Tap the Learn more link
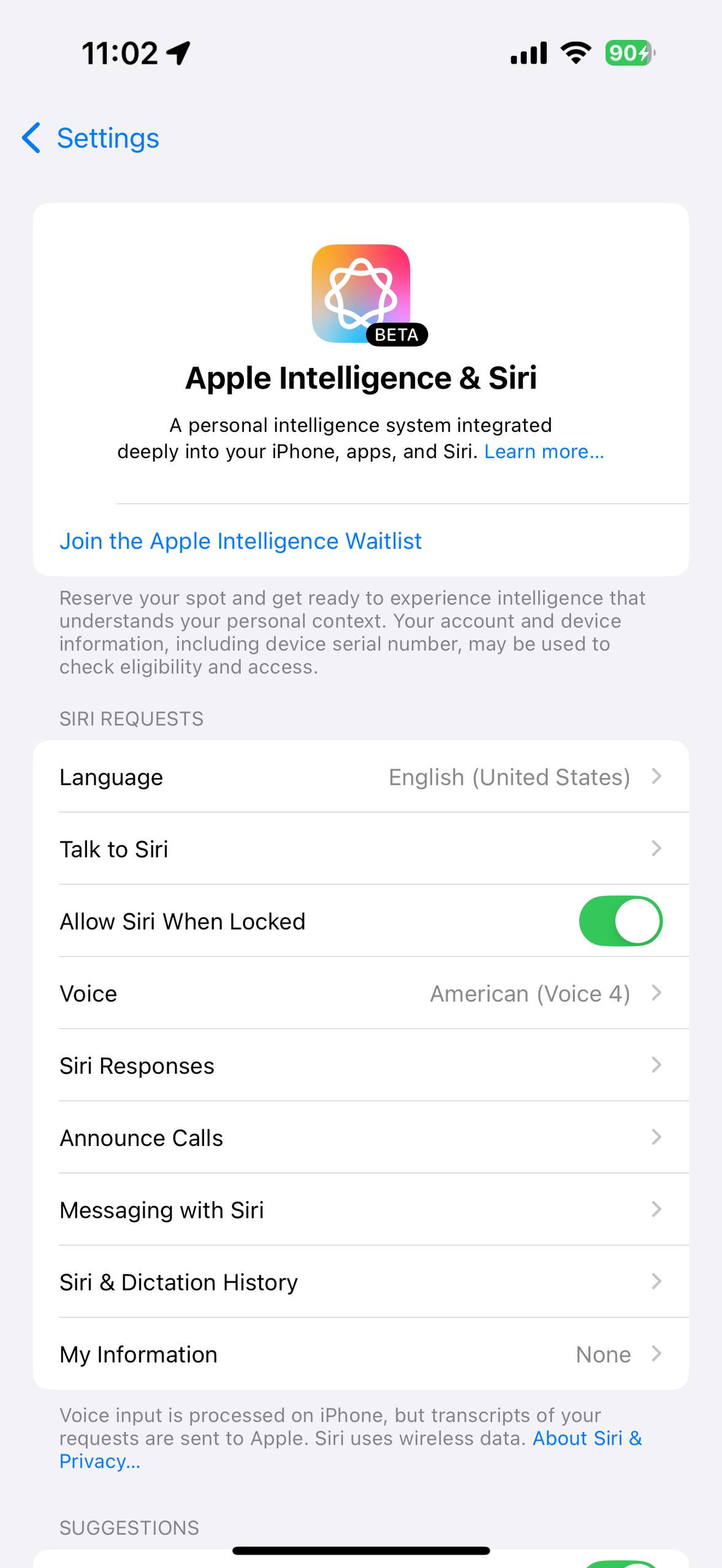Viewport: 722px width, 1568px height. point(544,451)
